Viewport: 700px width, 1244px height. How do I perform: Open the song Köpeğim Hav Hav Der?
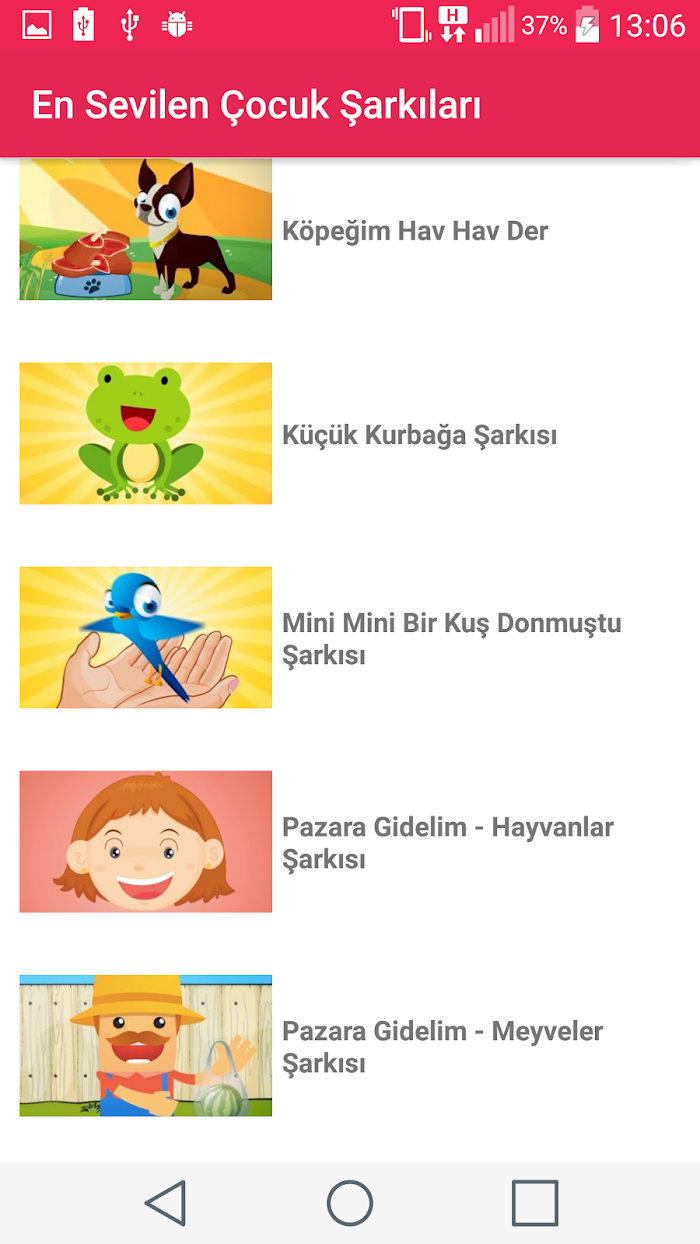[x=350, y=230]
